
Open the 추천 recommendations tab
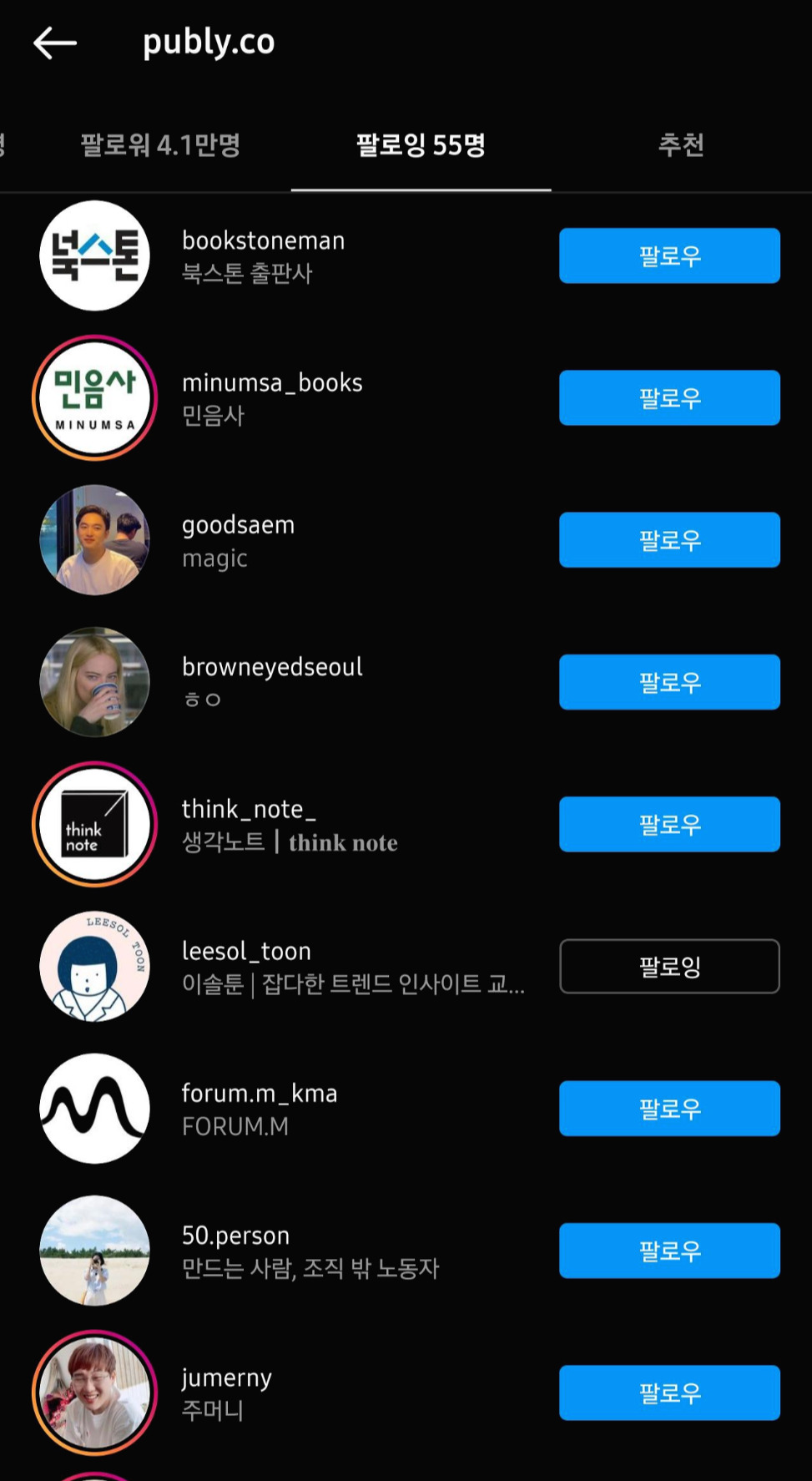click(681, 145)
